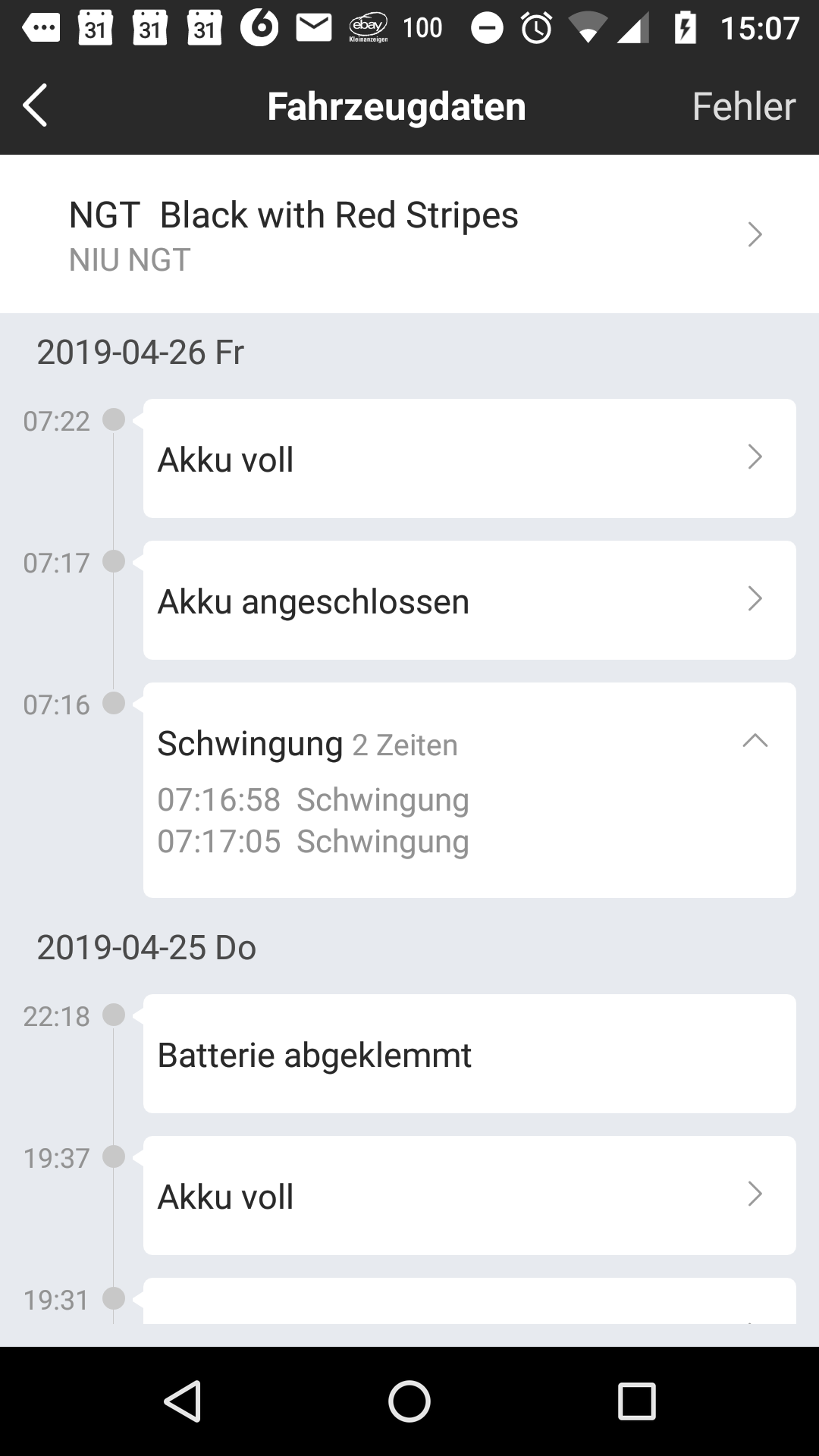Open NGT Black with Red Stripes details
819x1456 pixels.
[409, 234]
